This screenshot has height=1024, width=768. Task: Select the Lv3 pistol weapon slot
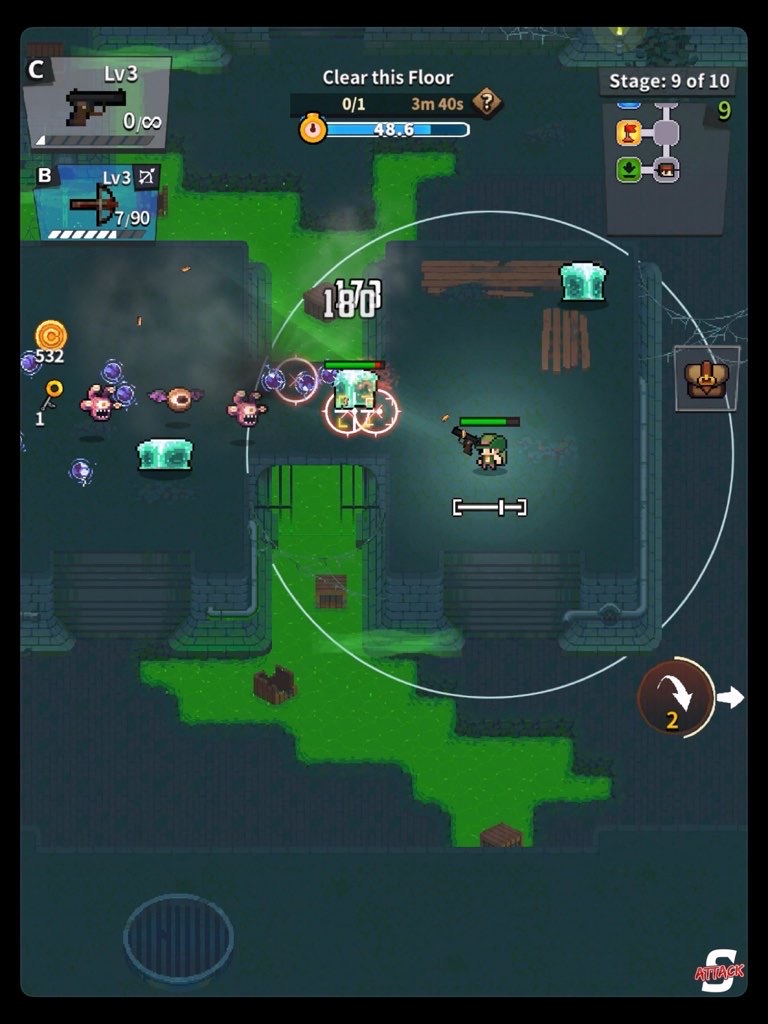coord(98,103)
